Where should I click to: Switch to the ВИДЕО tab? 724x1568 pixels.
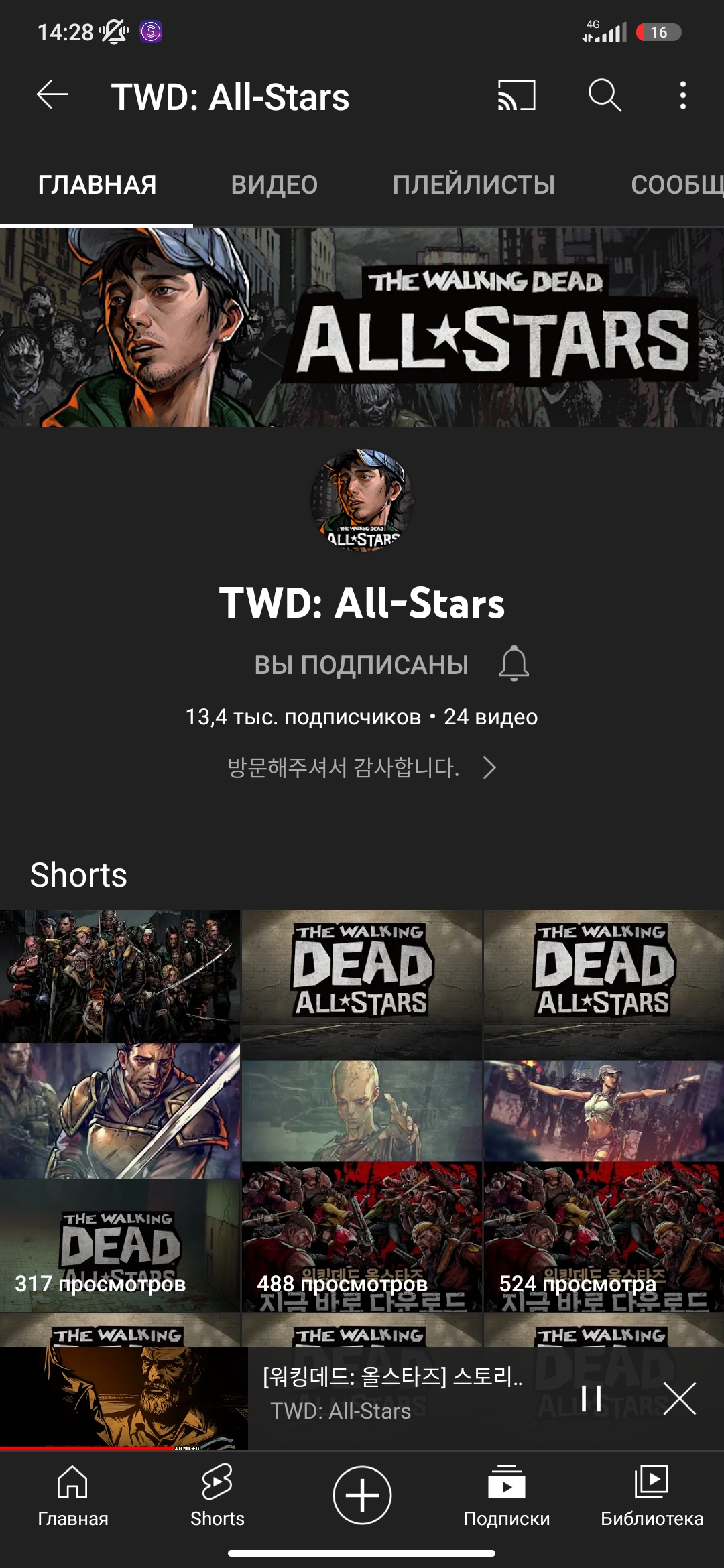coord(274,185)
